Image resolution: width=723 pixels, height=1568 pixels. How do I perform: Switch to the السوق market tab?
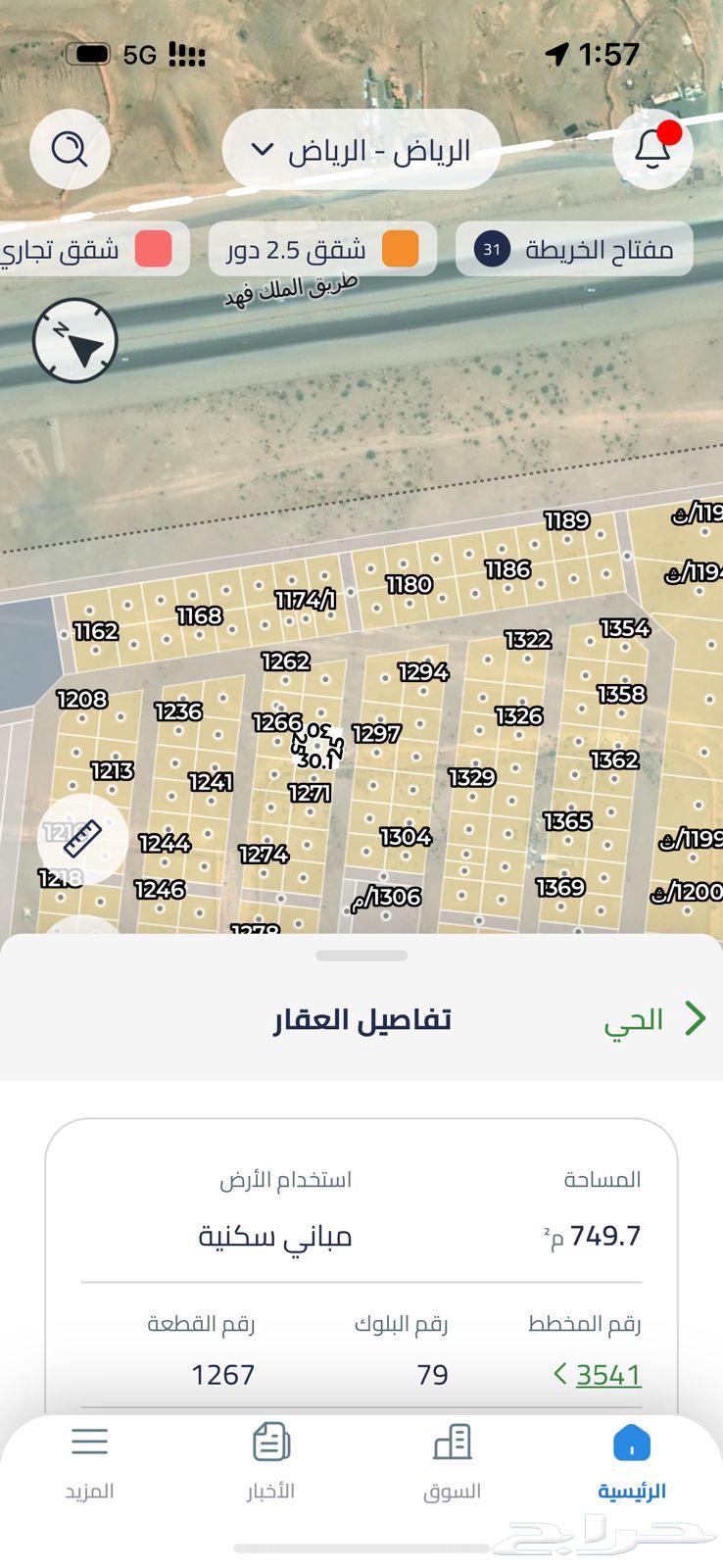click(x=452, y=1462)
